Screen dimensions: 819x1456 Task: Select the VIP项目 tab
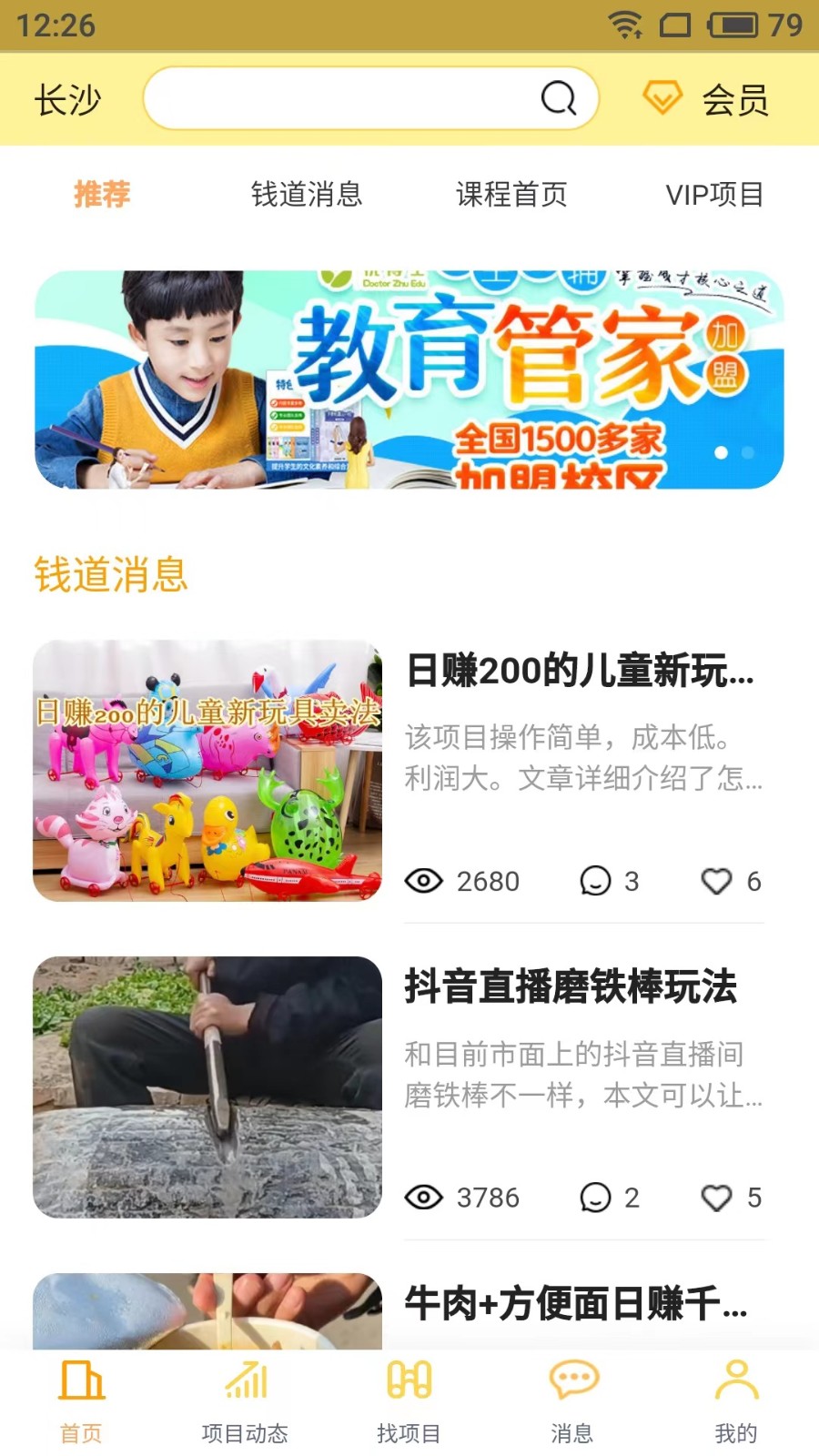[714, 194]
